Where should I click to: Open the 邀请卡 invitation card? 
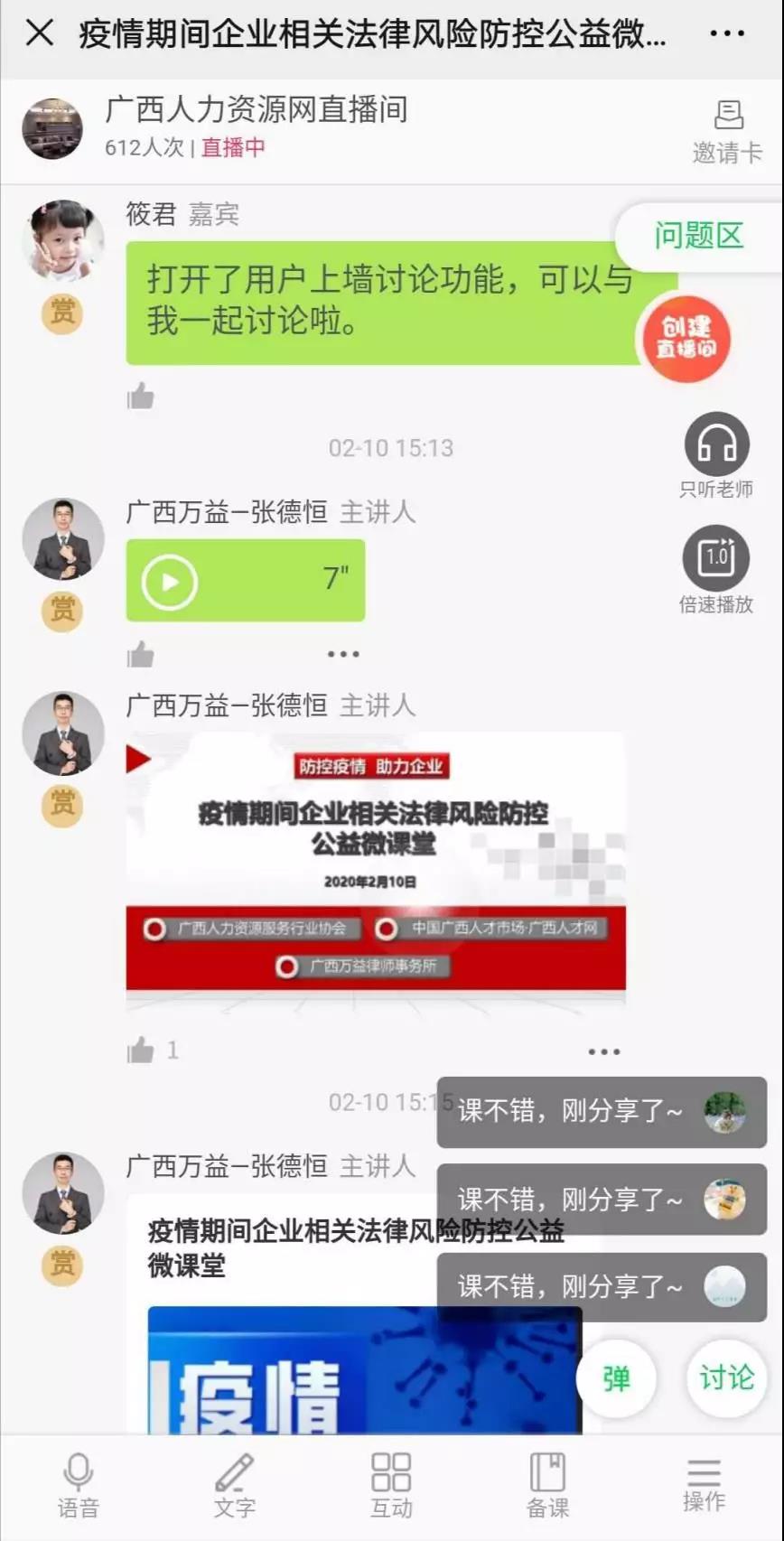pos(727,132)
